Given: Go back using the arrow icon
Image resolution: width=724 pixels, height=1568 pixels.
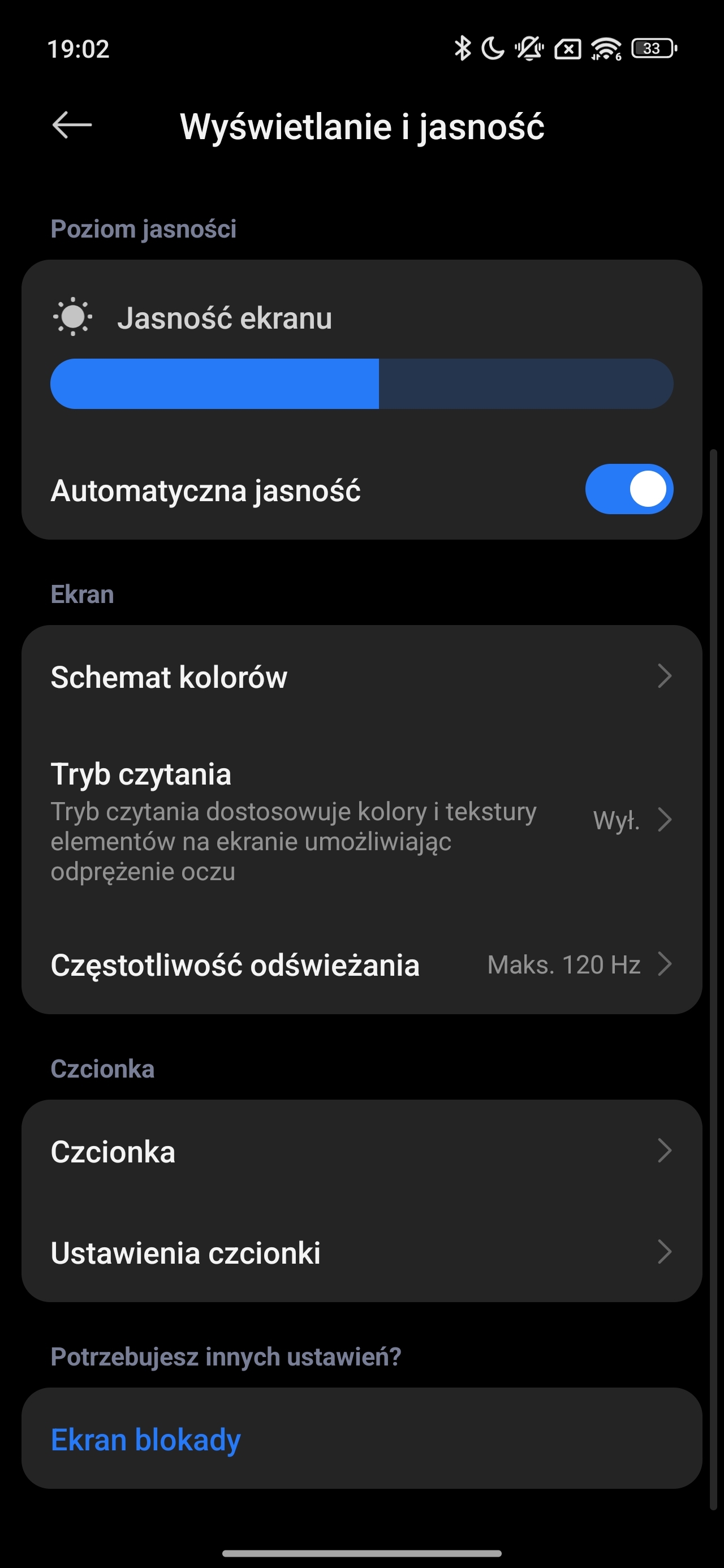Looking at the screenshot, I should pos(72,126).
